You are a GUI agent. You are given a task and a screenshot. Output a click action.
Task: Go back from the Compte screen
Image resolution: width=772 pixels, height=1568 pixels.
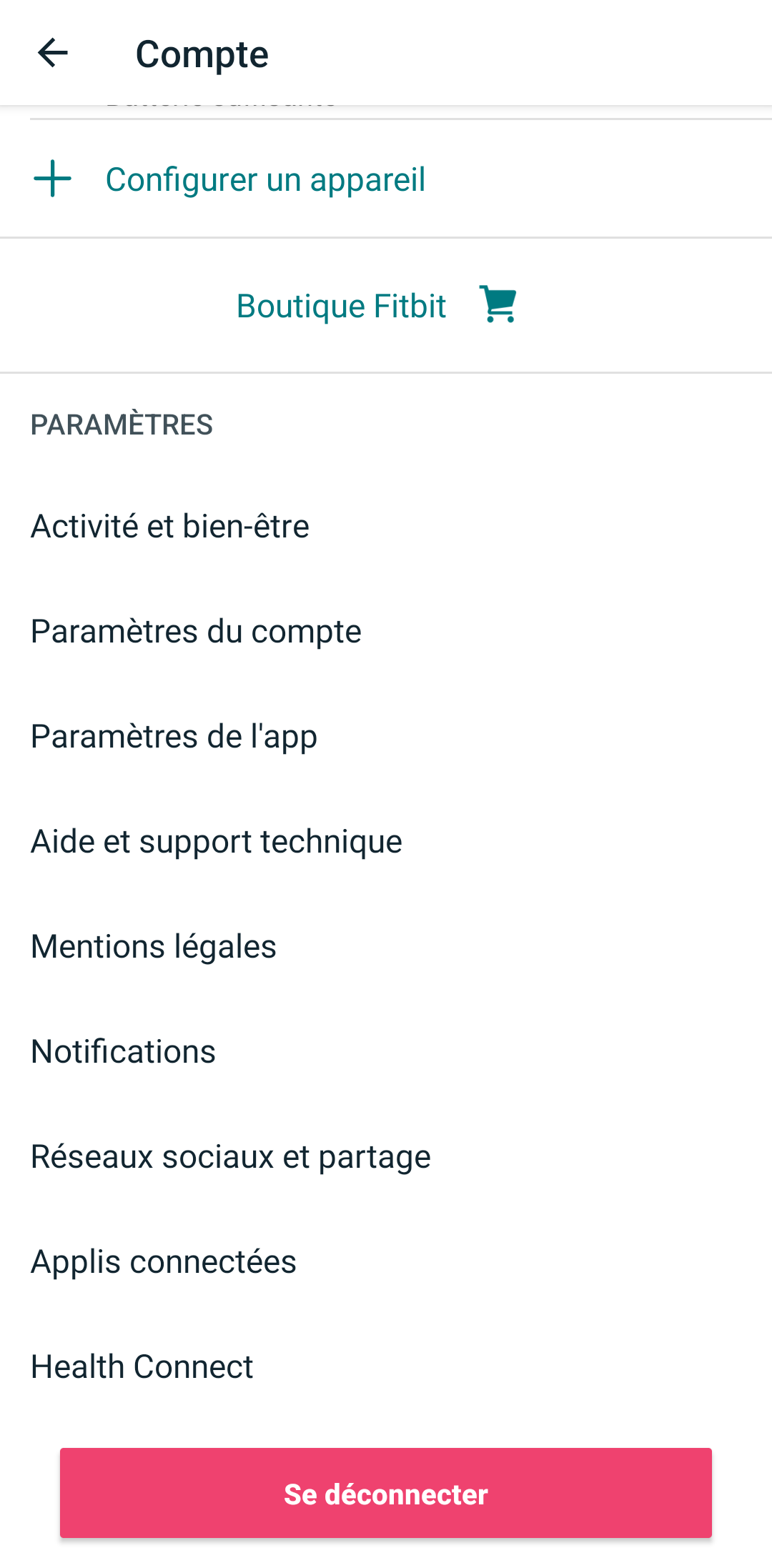[53, 54]
